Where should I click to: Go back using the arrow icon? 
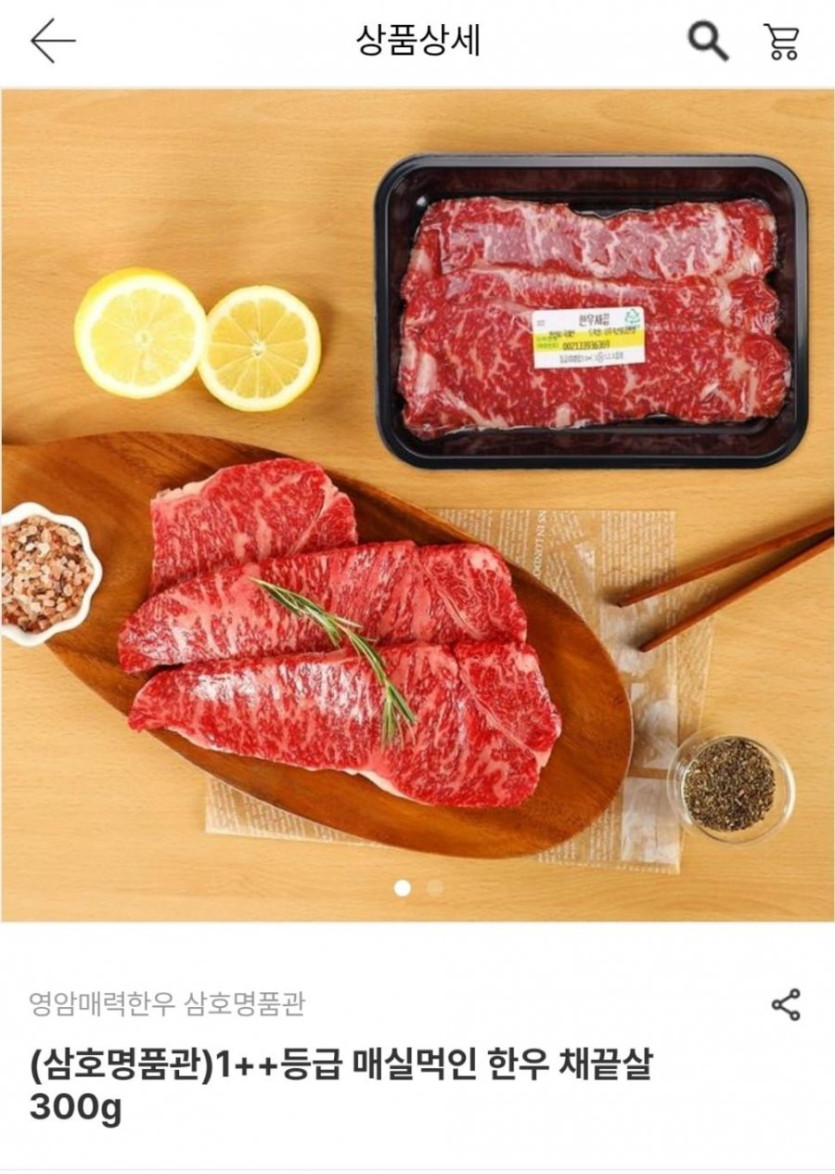coord(52,41)
